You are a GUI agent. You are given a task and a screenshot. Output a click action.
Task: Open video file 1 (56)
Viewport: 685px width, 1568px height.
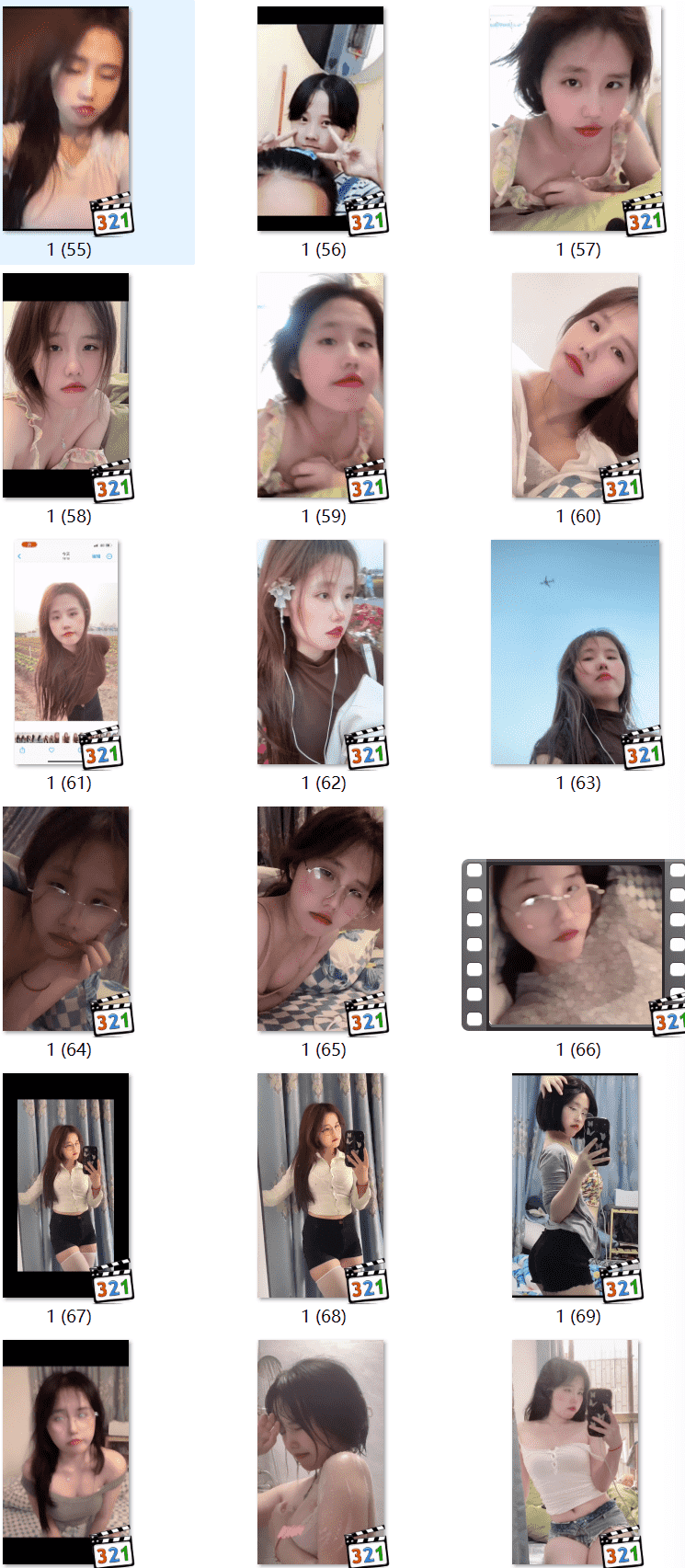321,120
